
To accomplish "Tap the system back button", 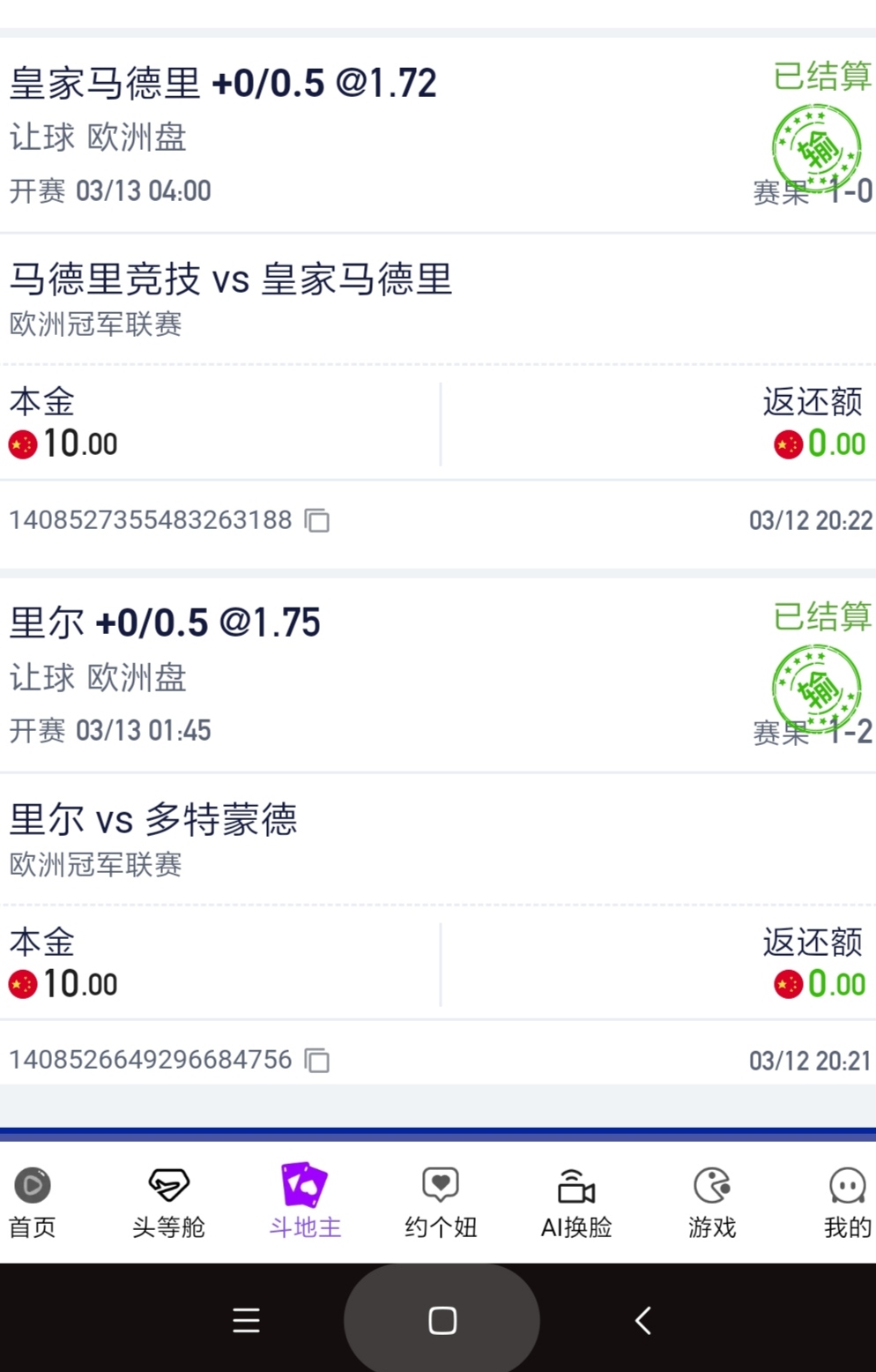I will tap(643, 1320).
